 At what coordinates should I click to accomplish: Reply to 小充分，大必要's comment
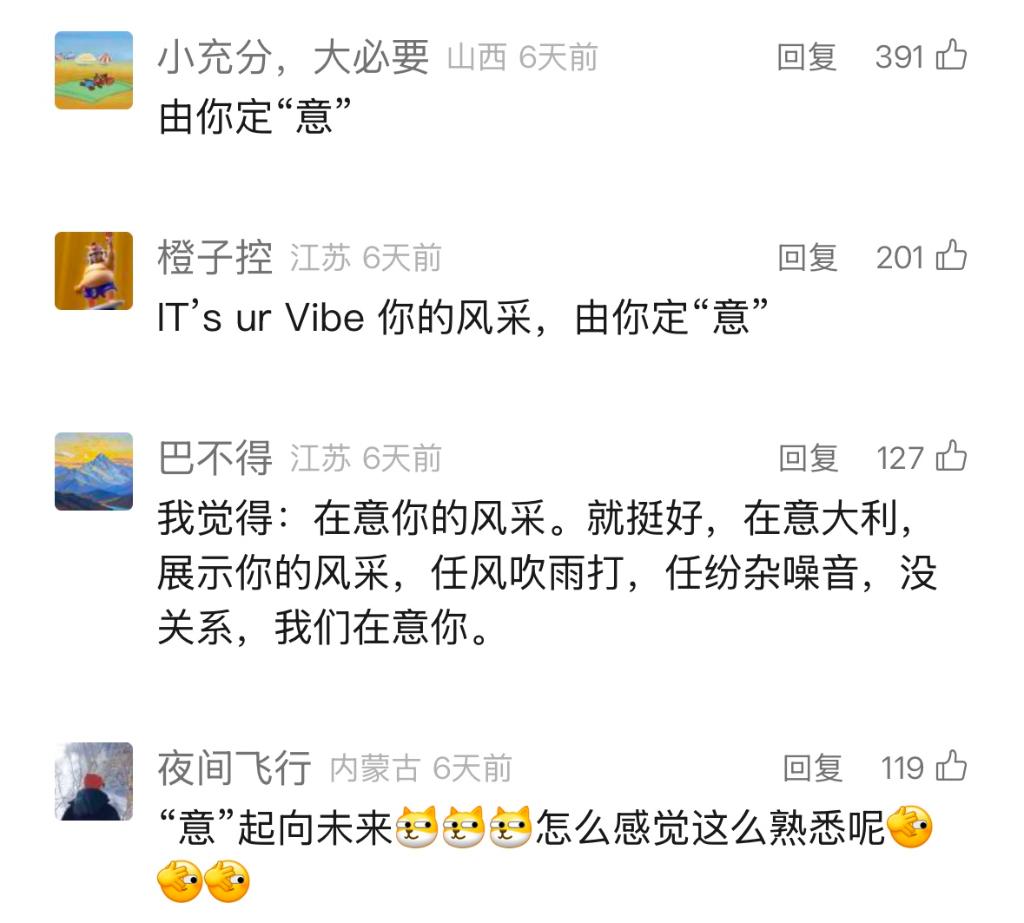[x=806, y=57]
